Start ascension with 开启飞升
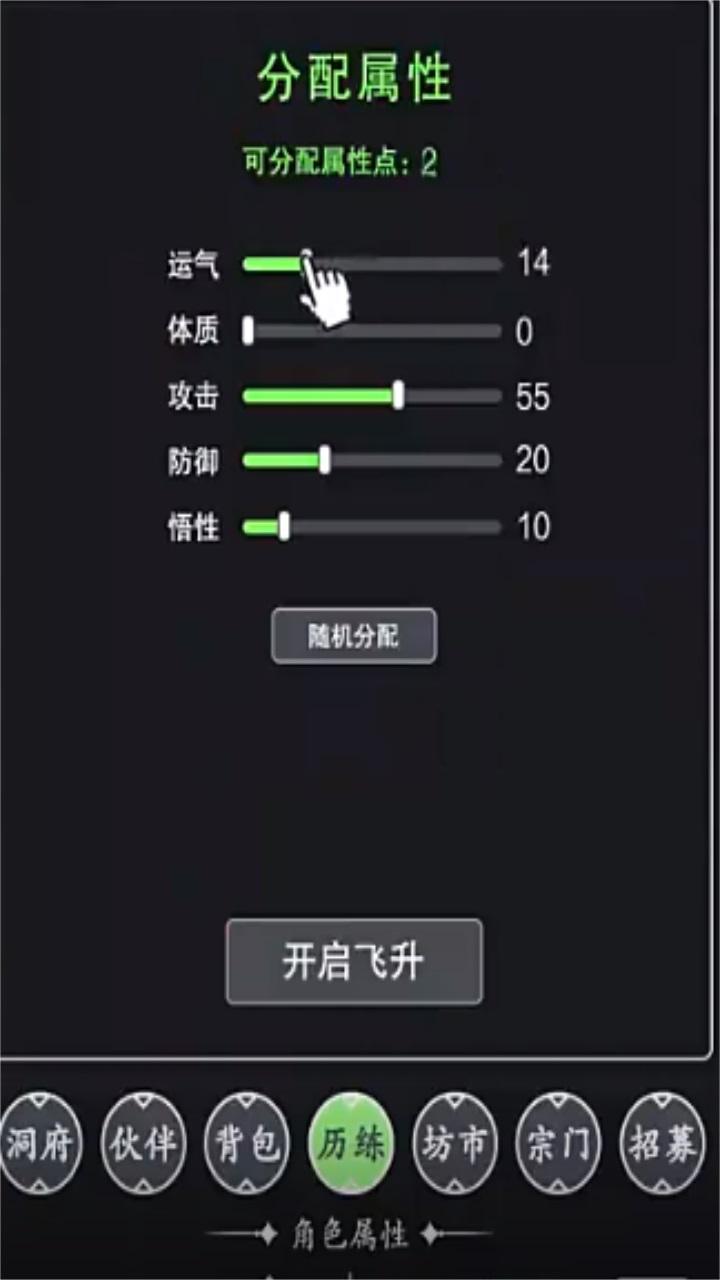This screenshot has height=1280, width=720. pos(354,962)
